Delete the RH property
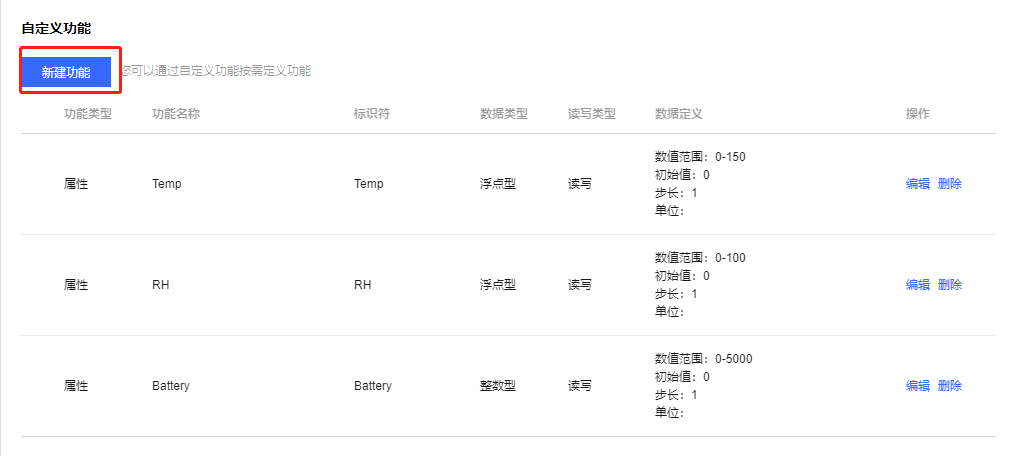 point(950,285)
